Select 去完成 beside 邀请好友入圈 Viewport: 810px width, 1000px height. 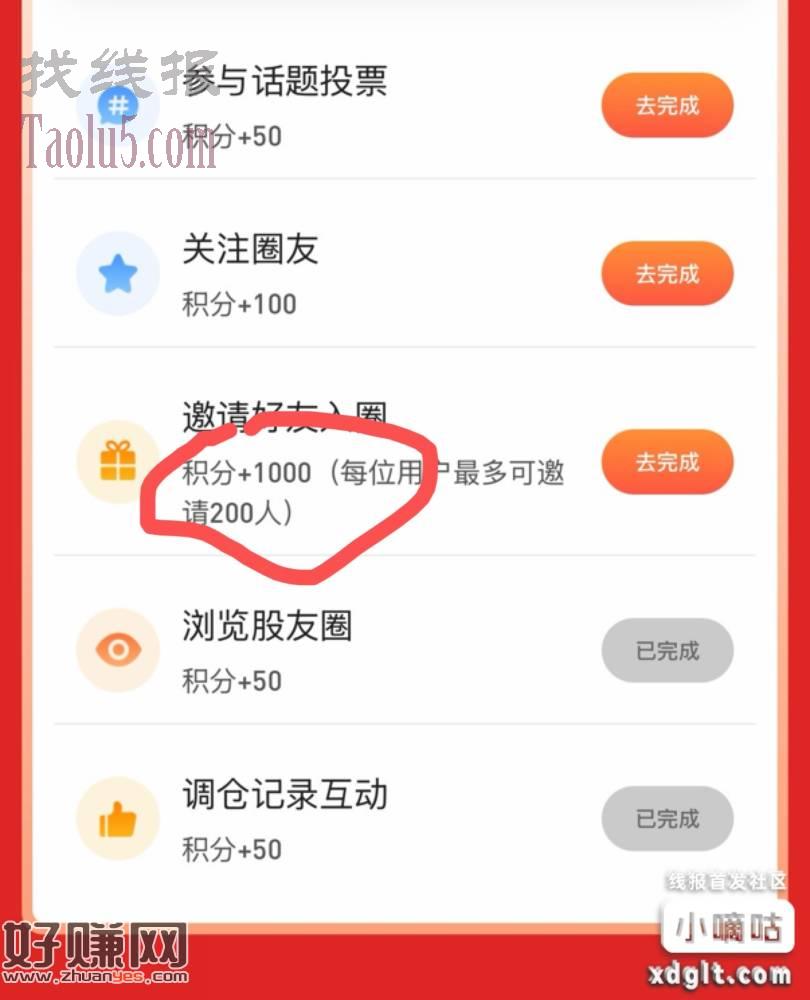667,463
